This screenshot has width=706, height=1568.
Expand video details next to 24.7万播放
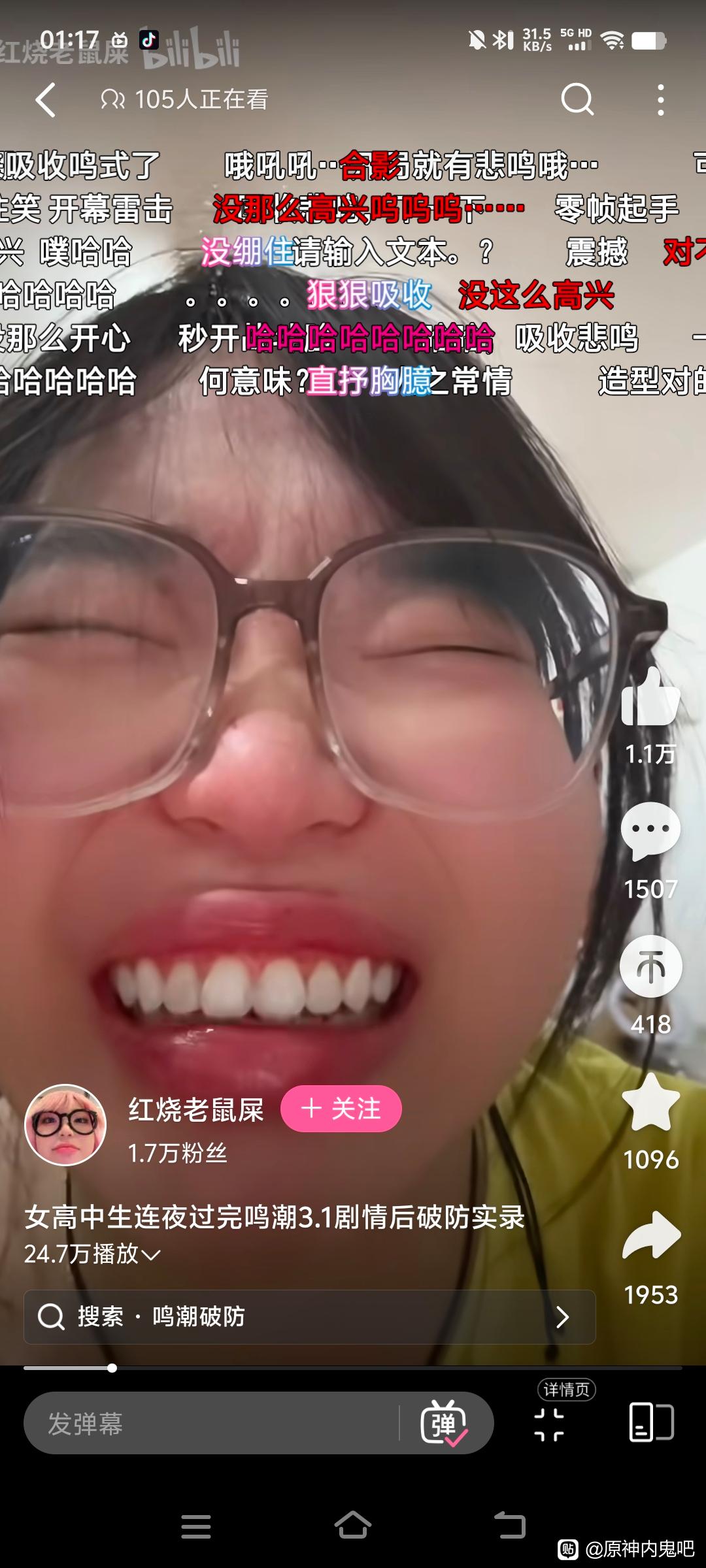(151, 1254)
